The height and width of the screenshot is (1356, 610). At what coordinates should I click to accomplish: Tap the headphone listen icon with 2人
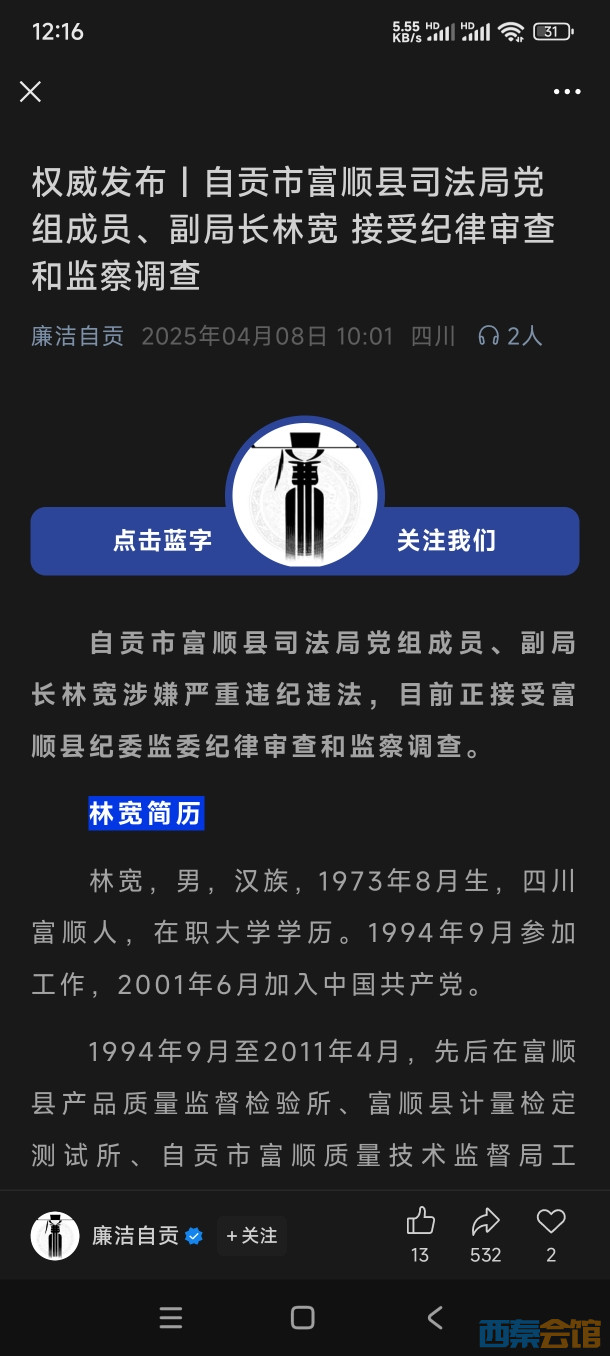[x=510, y=336]
